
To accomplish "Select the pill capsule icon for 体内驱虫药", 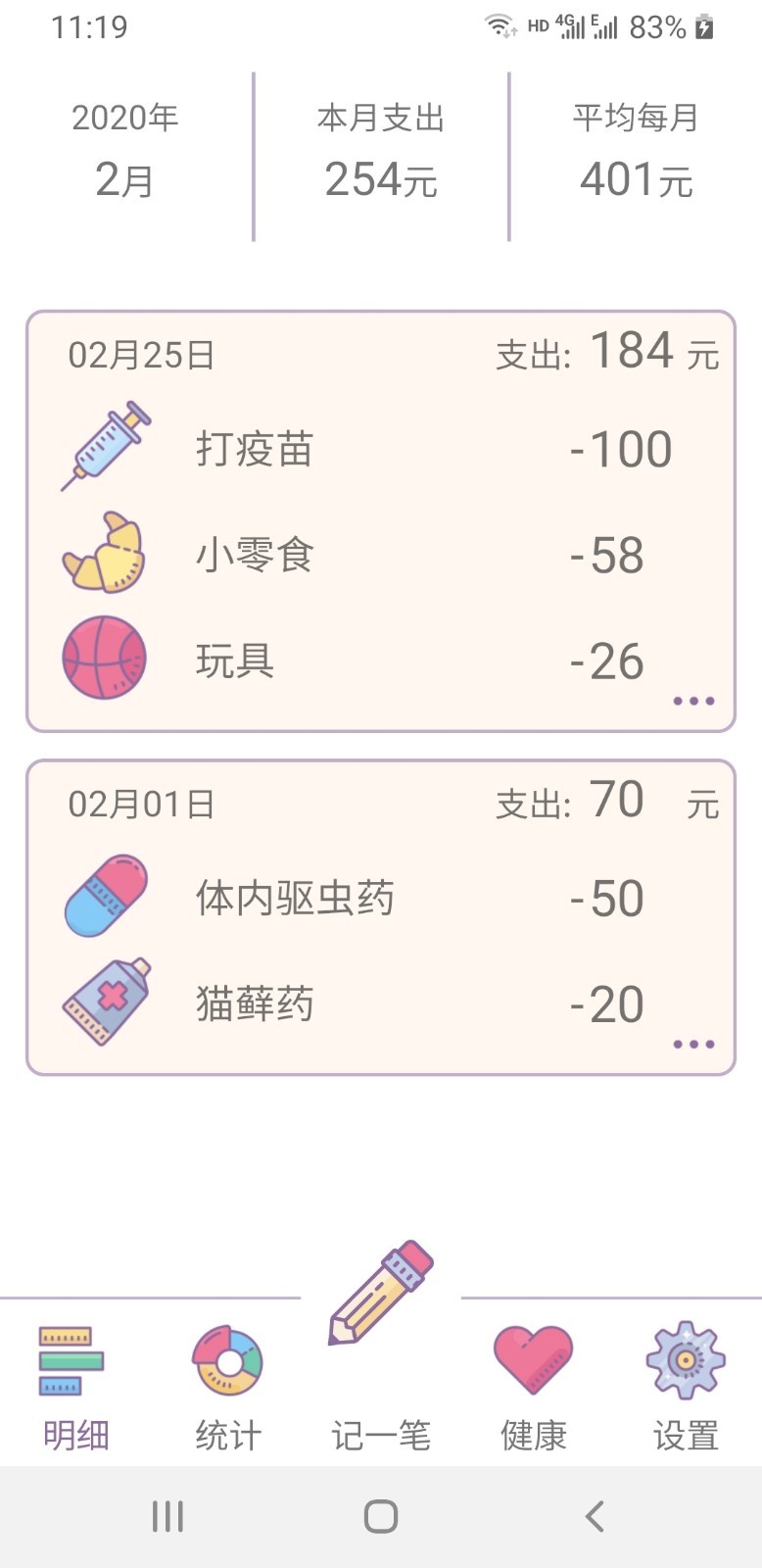I will [x=104, y=895].
